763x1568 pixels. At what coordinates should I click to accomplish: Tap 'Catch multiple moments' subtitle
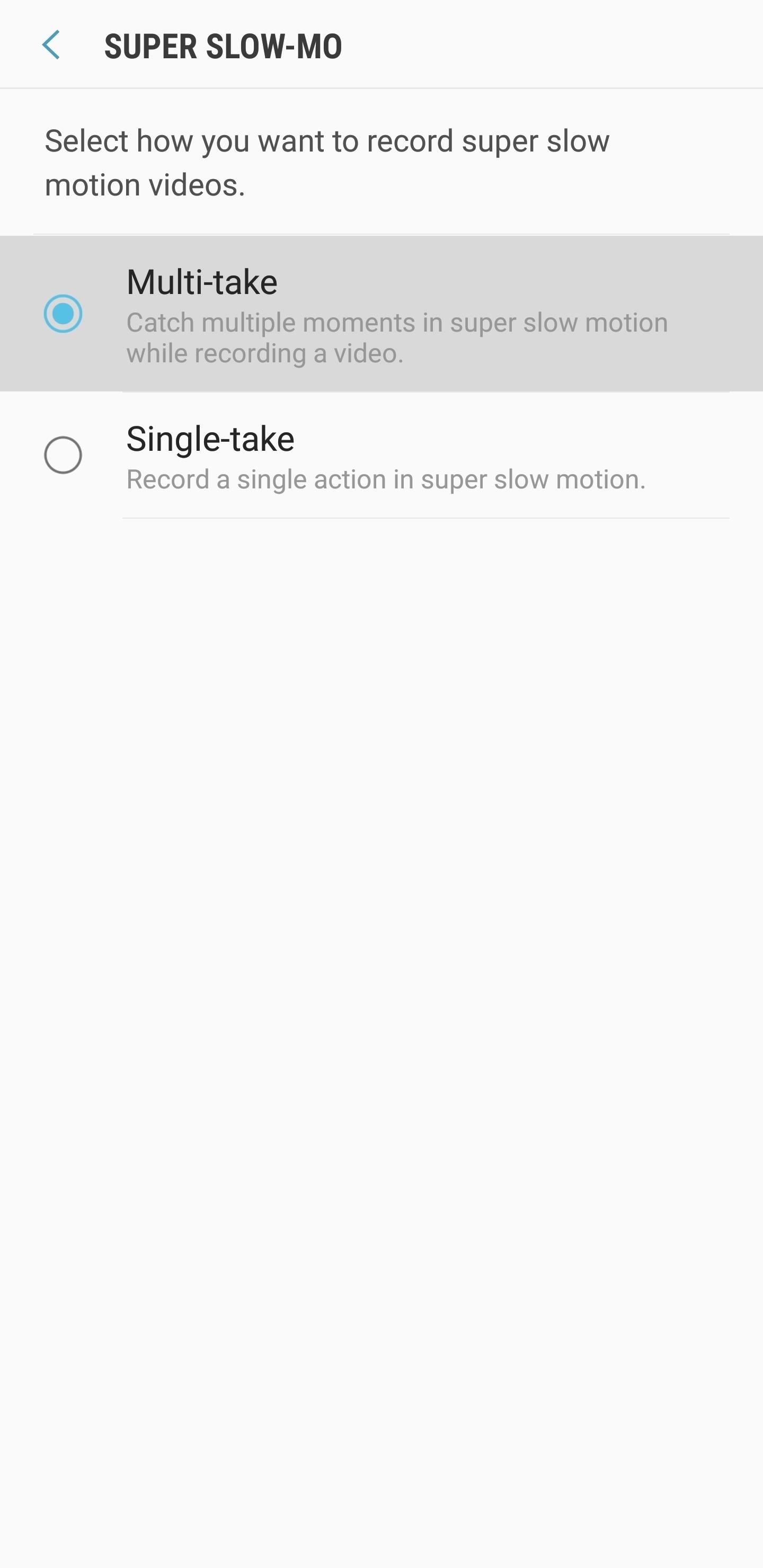click(x=397, y=323)
